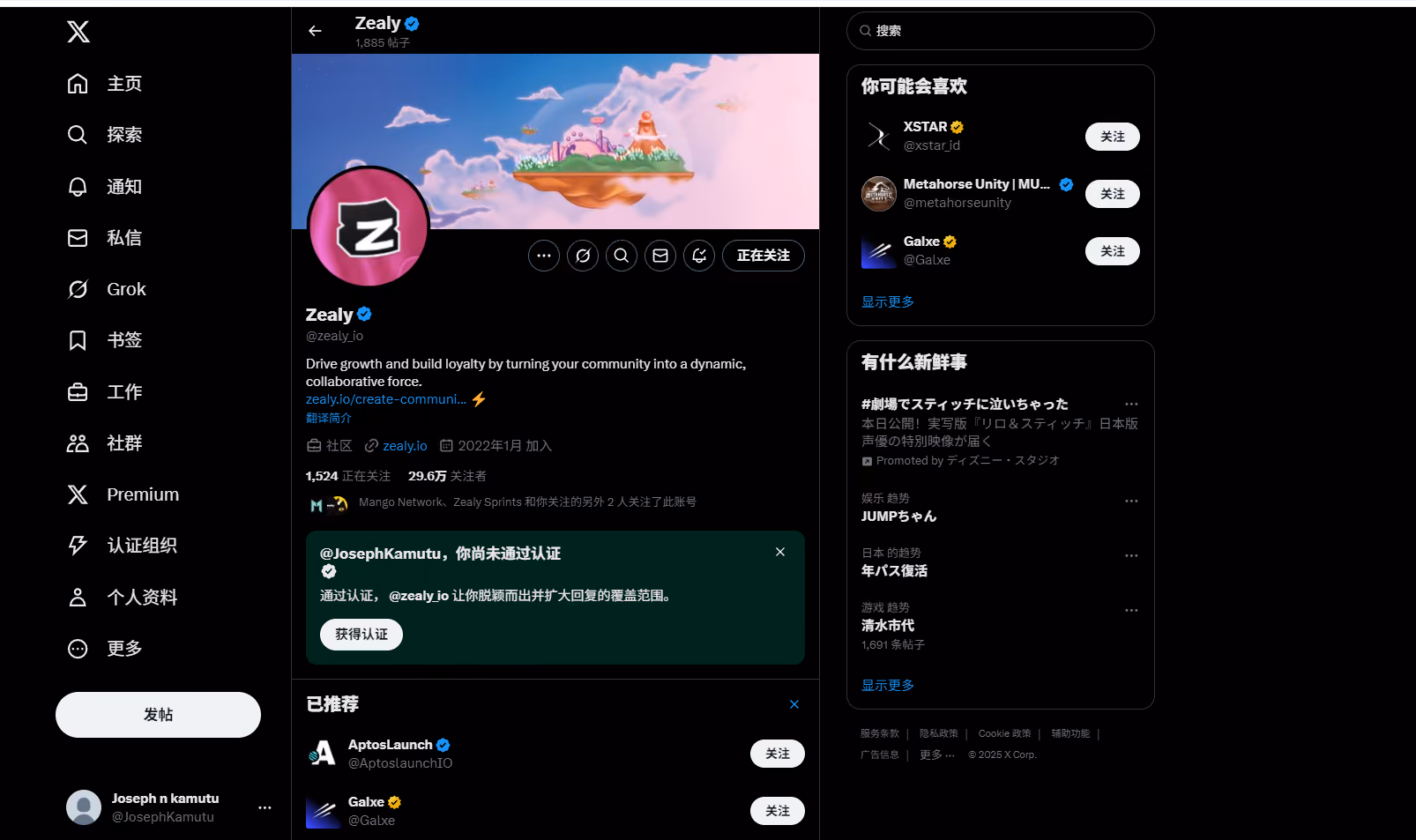Open the three-dot menu on Zealy's profile
Screen dimensions: 1416x840
tap(544, 256)
